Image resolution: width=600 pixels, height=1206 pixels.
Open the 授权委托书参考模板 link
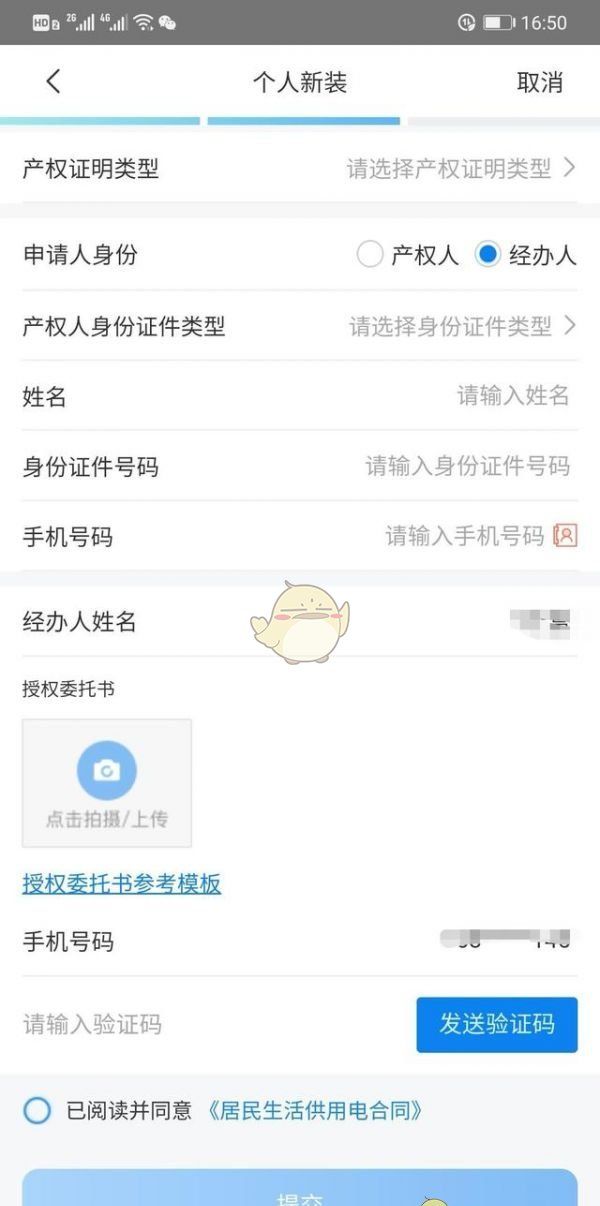point(122,884)
